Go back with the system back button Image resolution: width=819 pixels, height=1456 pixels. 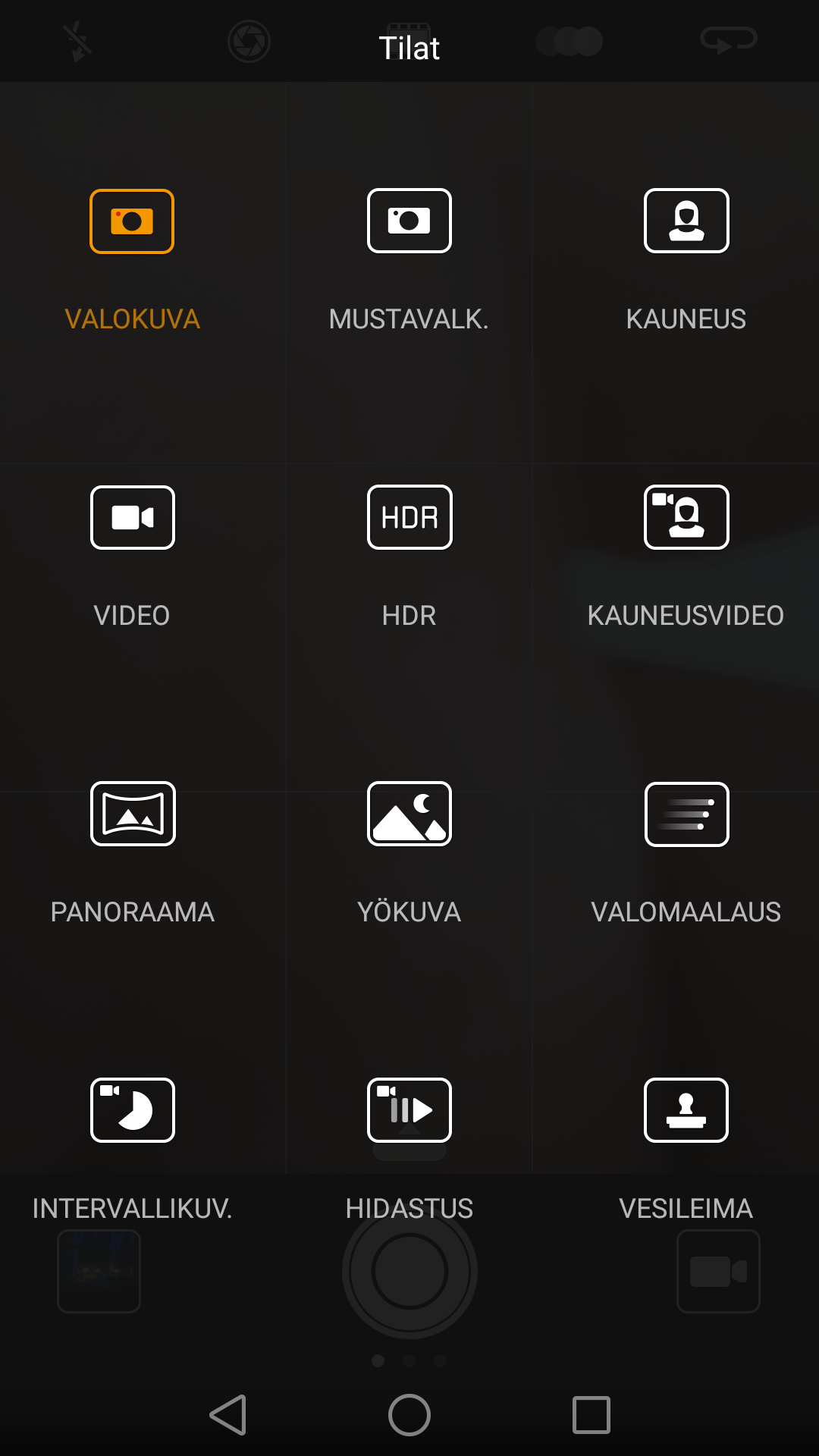click(227, 1415)
